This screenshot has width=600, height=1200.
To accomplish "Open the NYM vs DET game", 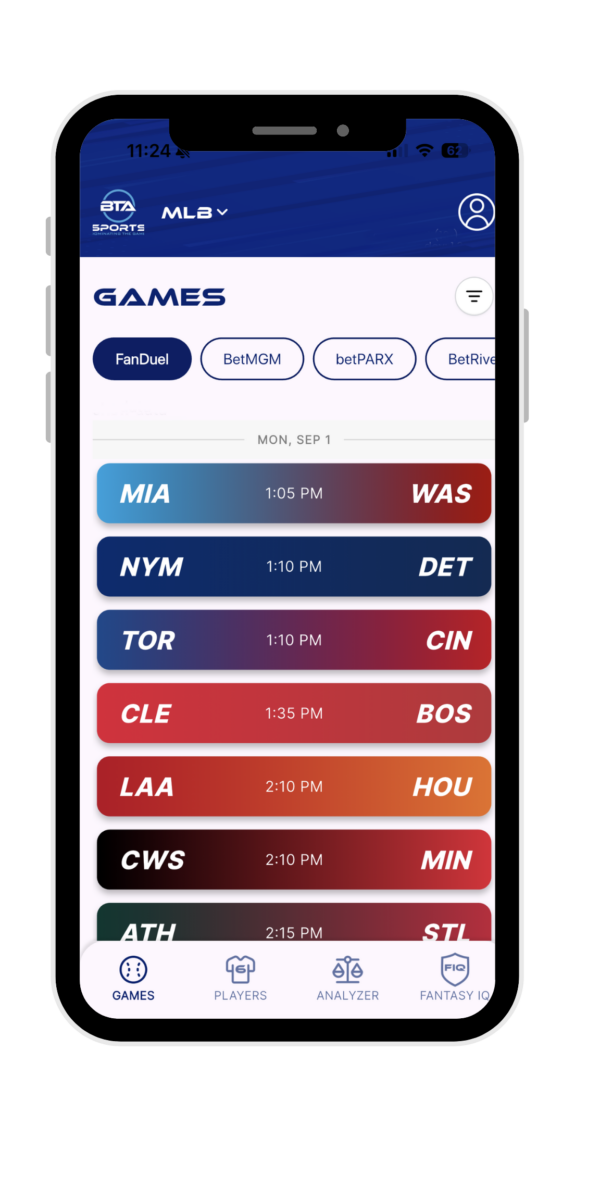I will (293, 567).
